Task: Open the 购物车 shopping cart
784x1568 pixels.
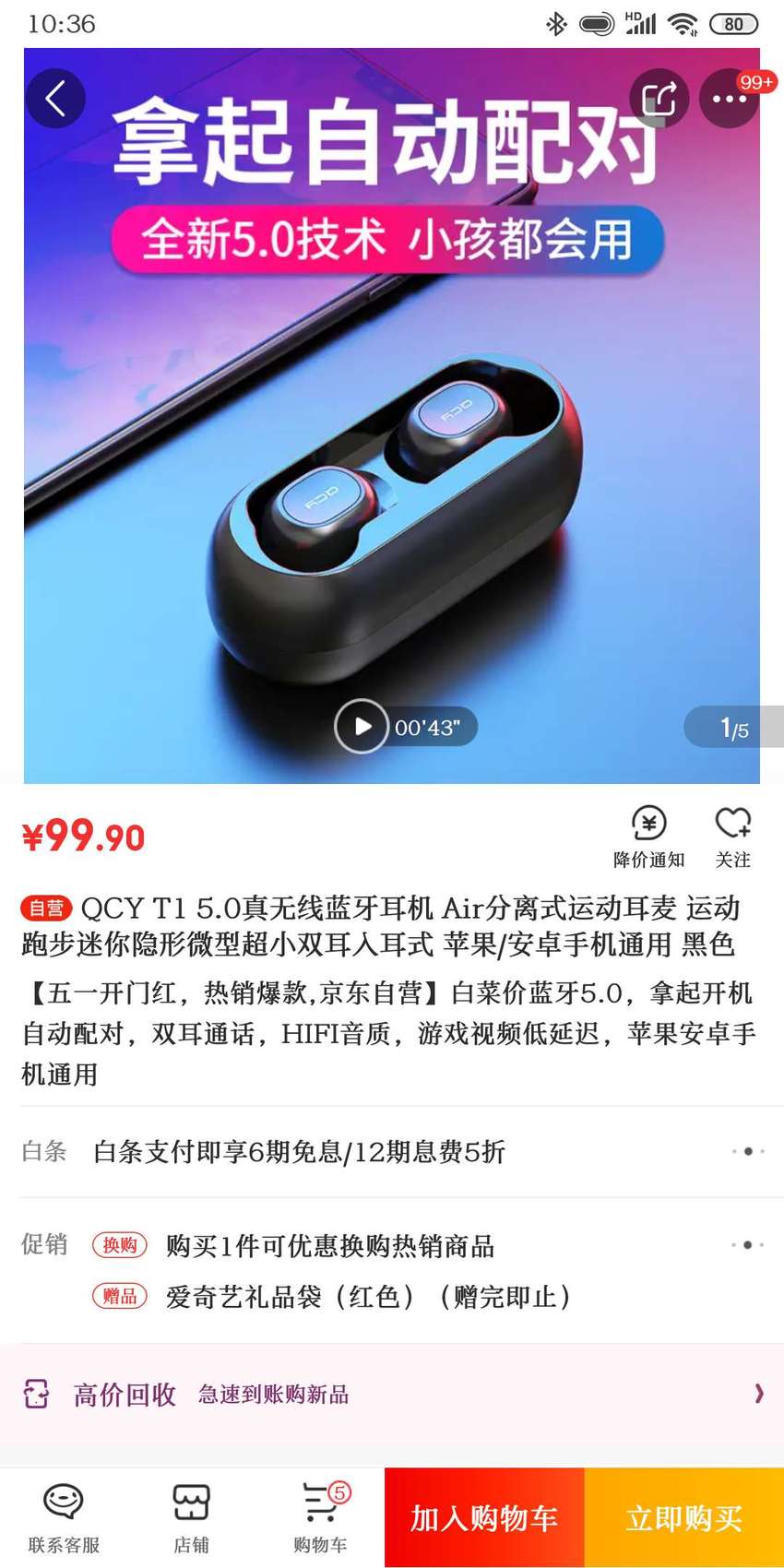Action: (x=321, y=1517)
